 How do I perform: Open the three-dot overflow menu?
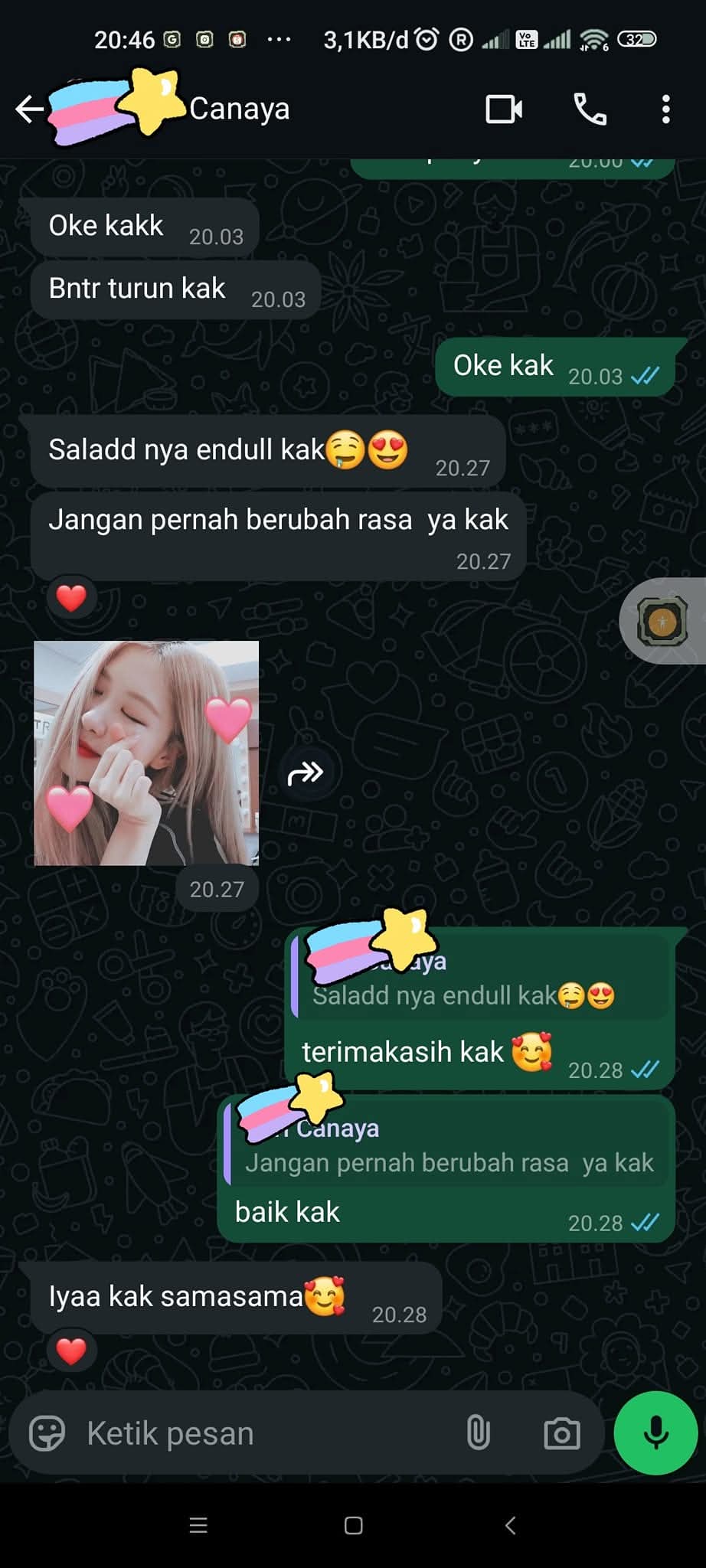pyautogui.click(x=665, y=109)
